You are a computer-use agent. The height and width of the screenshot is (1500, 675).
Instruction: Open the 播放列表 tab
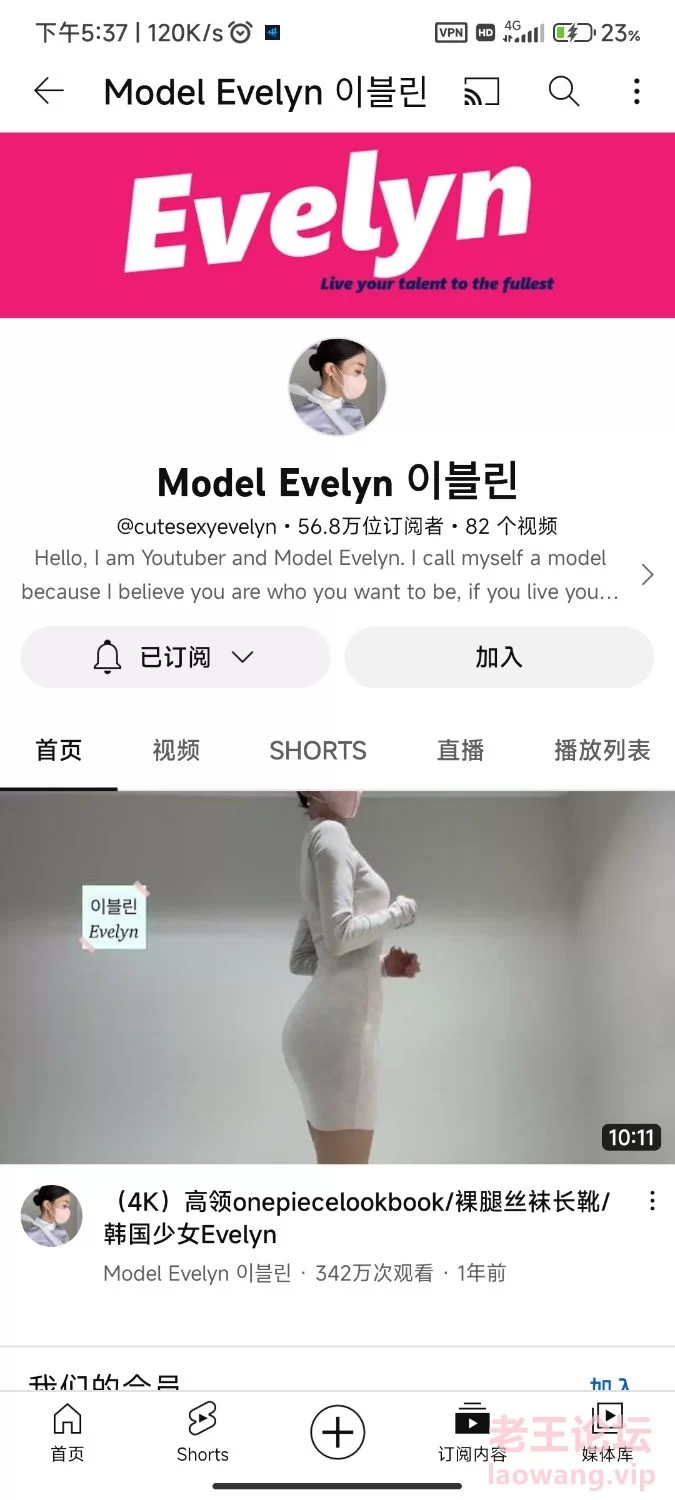point(602,750)
